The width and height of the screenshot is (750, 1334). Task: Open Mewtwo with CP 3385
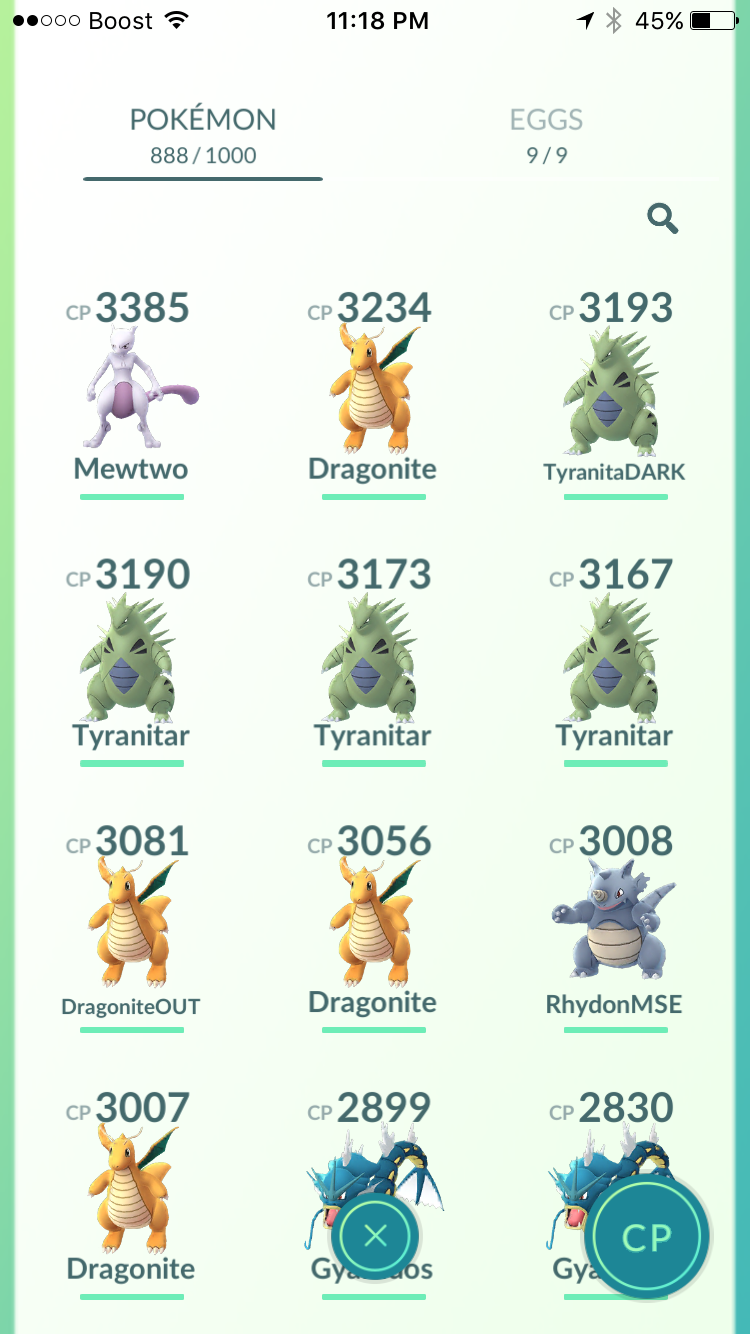(131, 392)
